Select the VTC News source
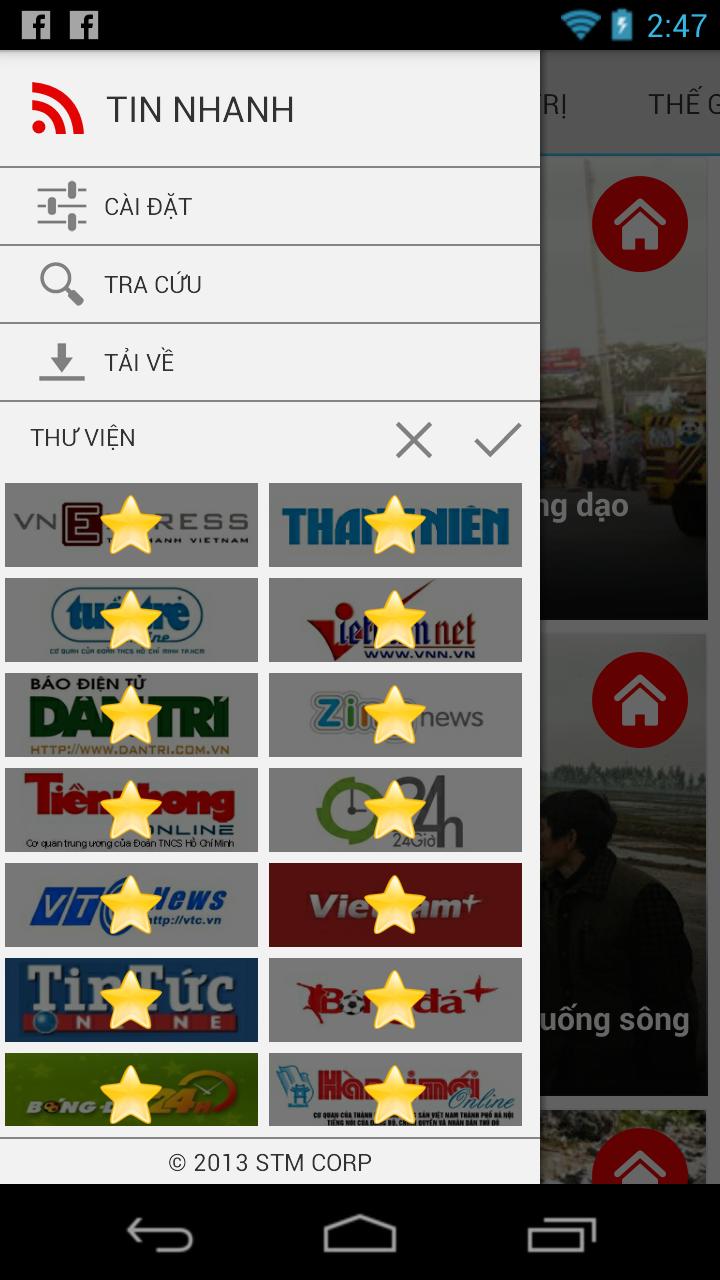 [x=131, y=905]
